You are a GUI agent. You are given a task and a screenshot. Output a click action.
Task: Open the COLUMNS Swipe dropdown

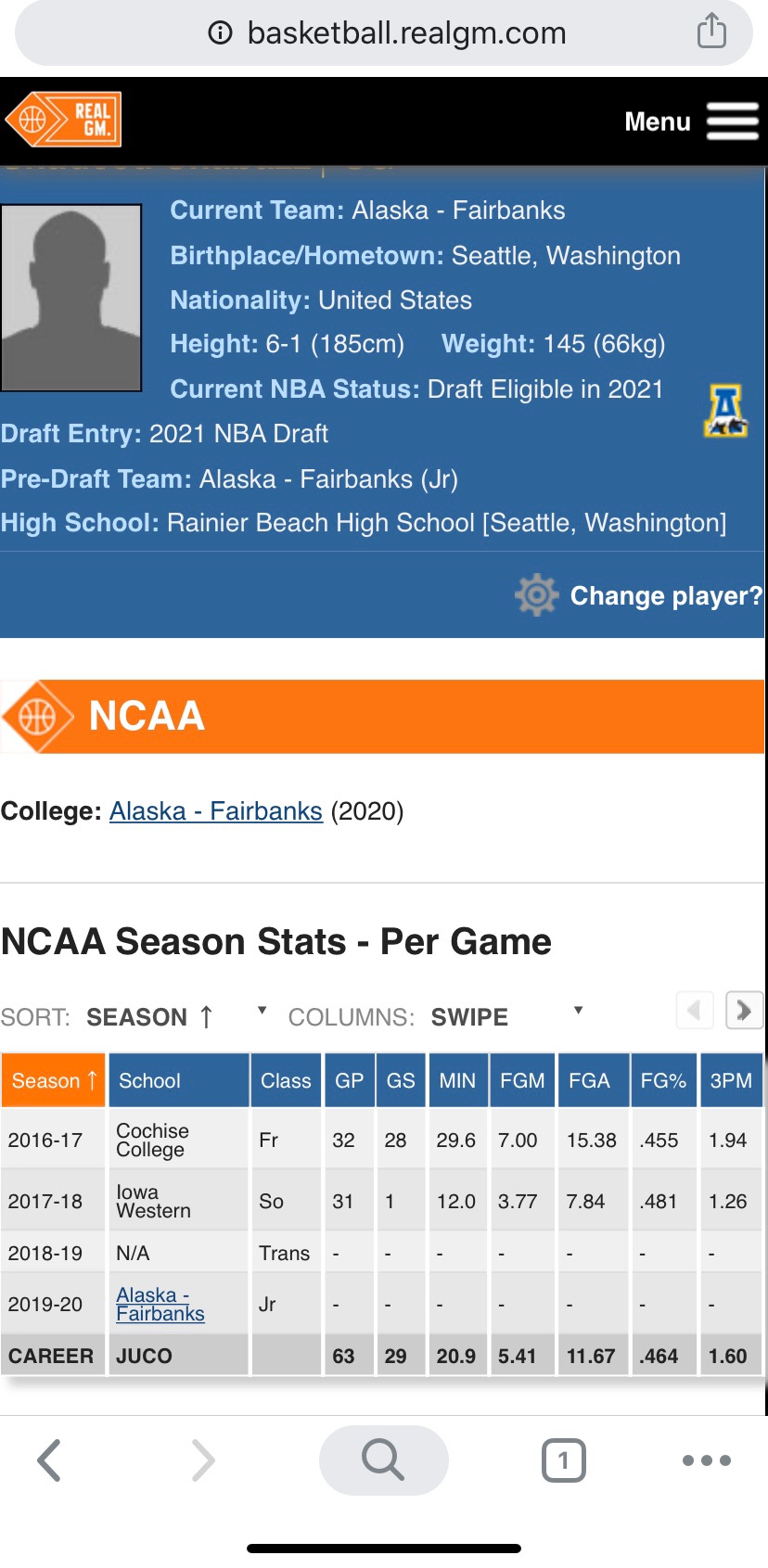[506, 1017]
